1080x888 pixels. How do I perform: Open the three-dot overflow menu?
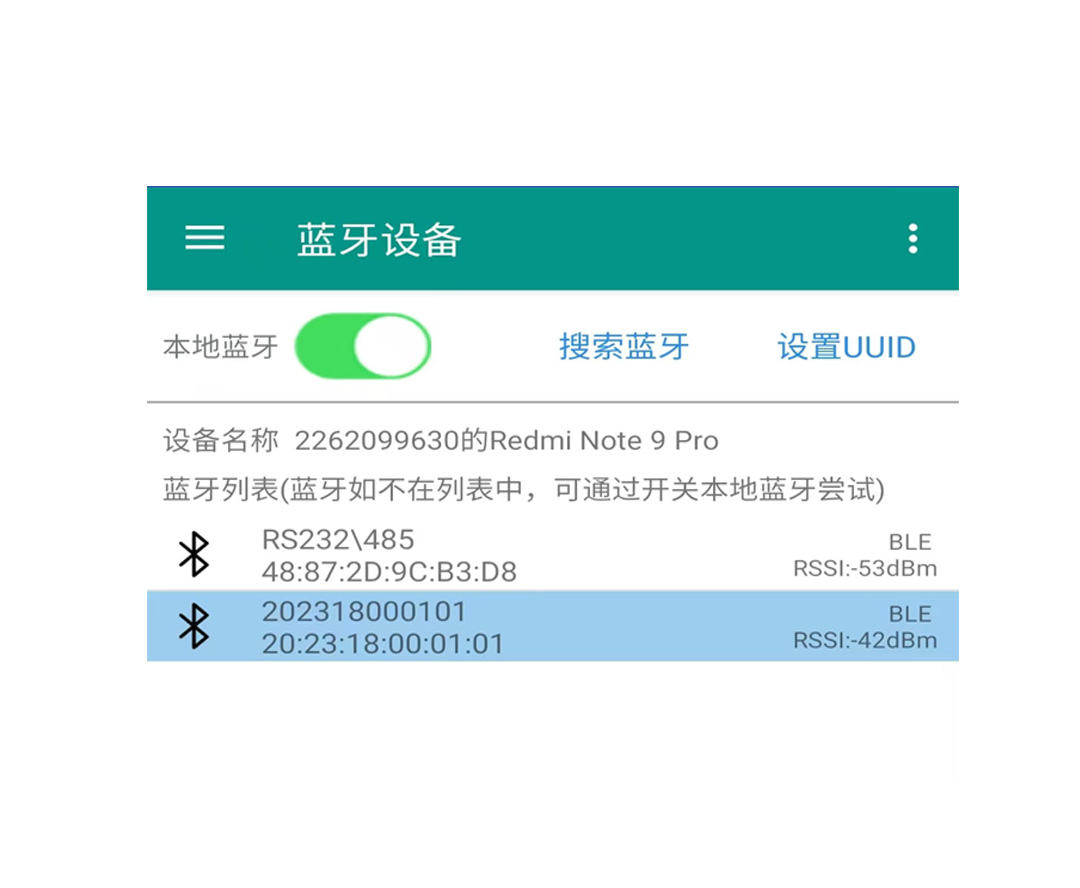(x=912, y=239)
